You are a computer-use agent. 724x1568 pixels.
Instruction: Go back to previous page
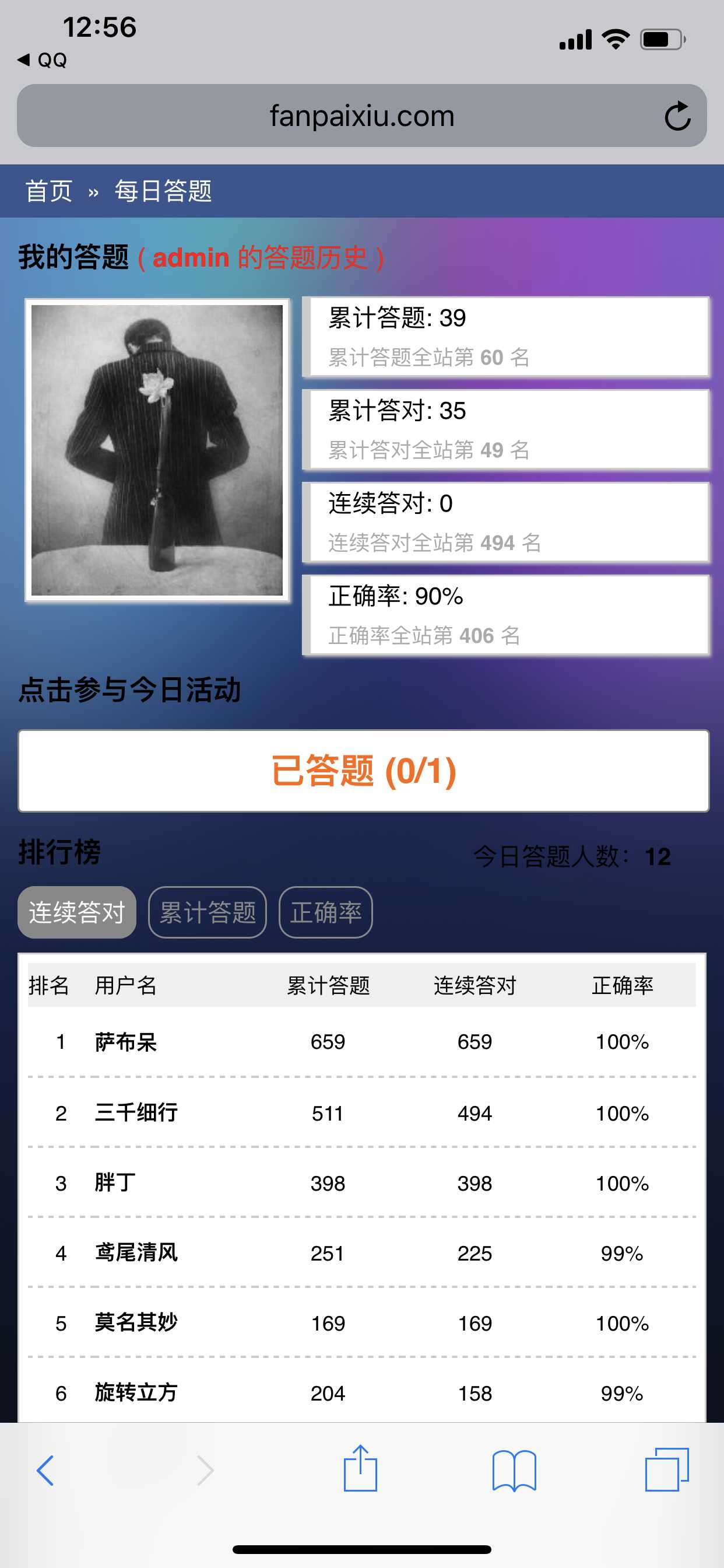(x=45, y=1471)
